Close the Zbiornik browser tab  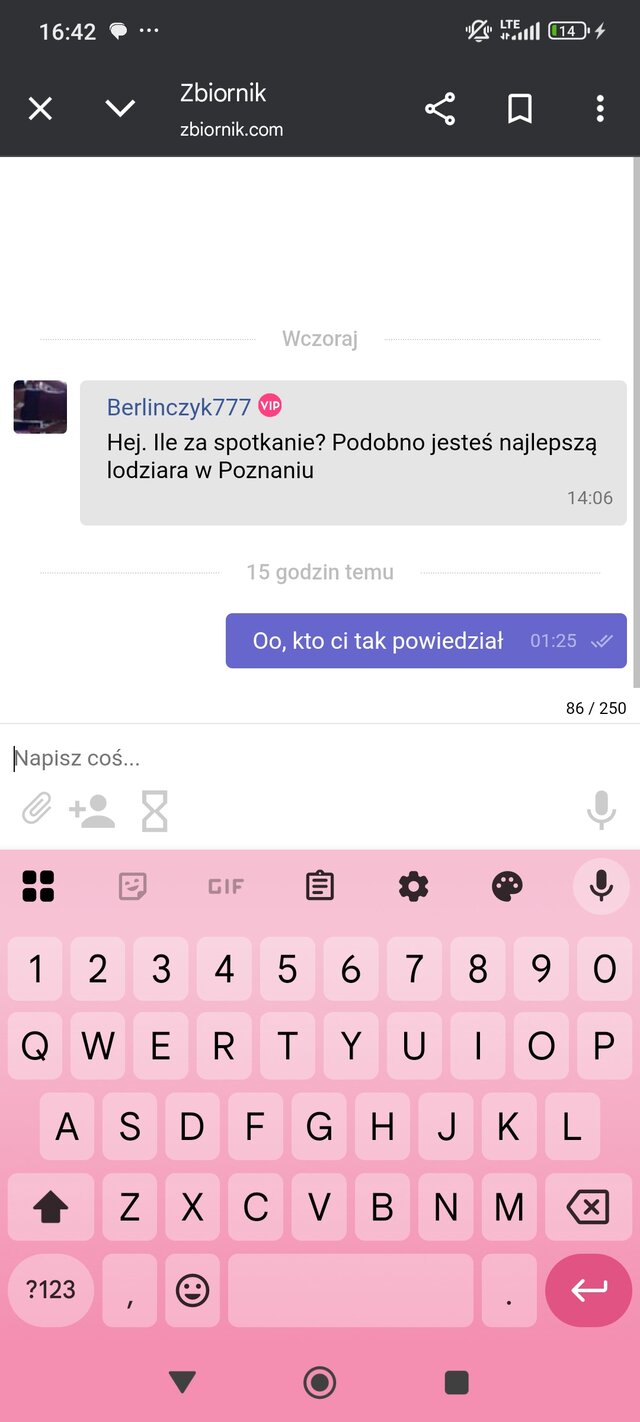point(40,109)
